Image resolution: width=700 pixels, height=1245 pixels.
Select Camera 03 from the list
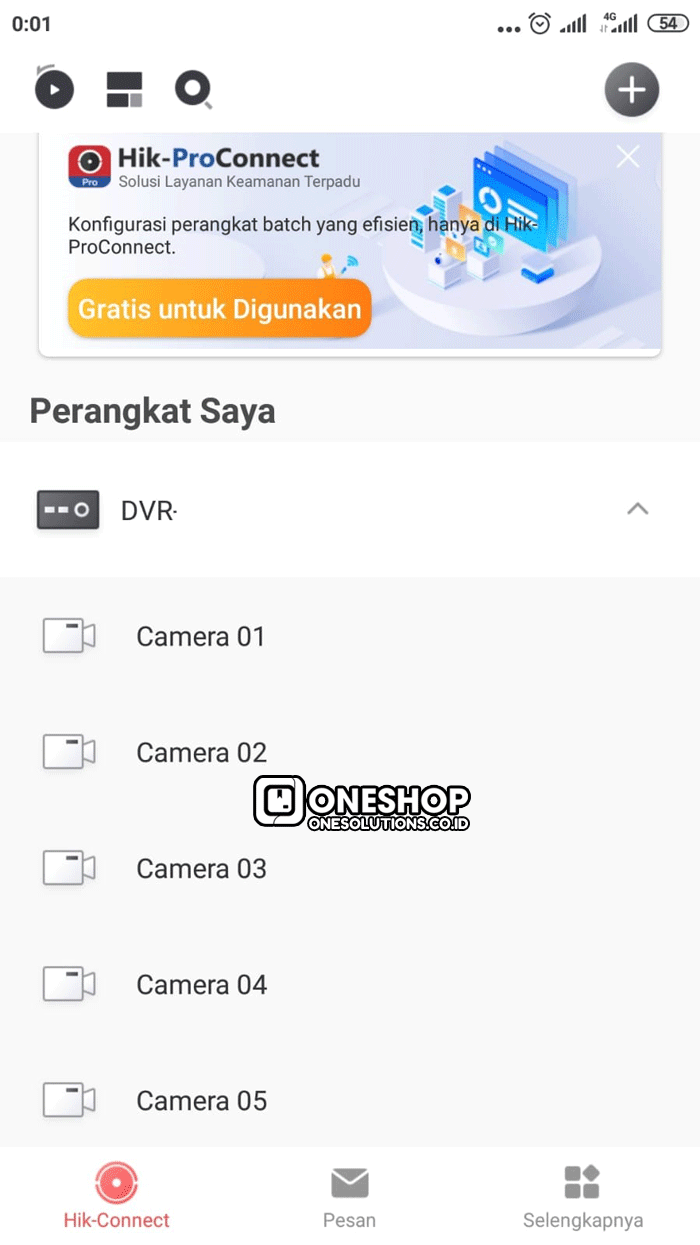(200, 869)
